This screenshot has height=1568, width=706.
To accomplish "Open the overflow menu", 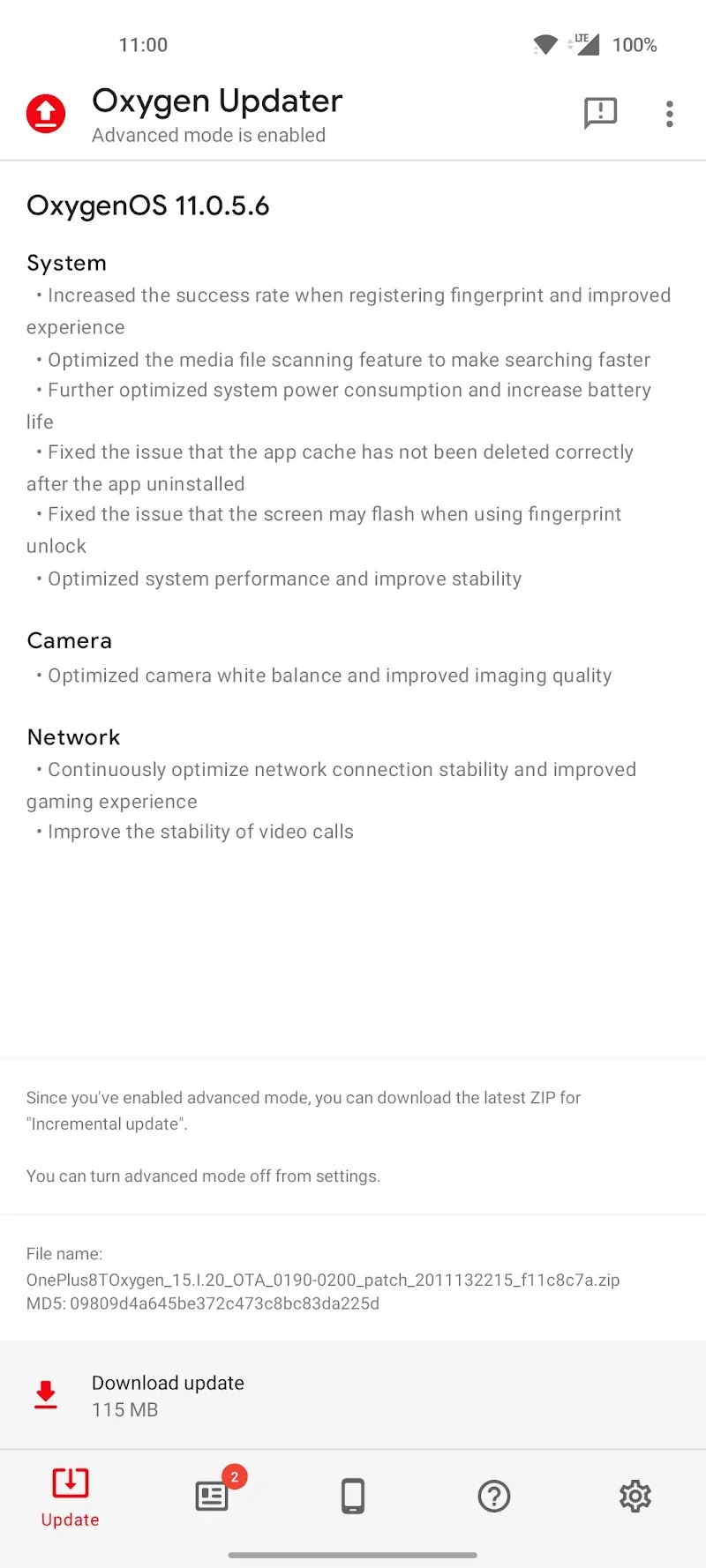I will click(670, 114).
